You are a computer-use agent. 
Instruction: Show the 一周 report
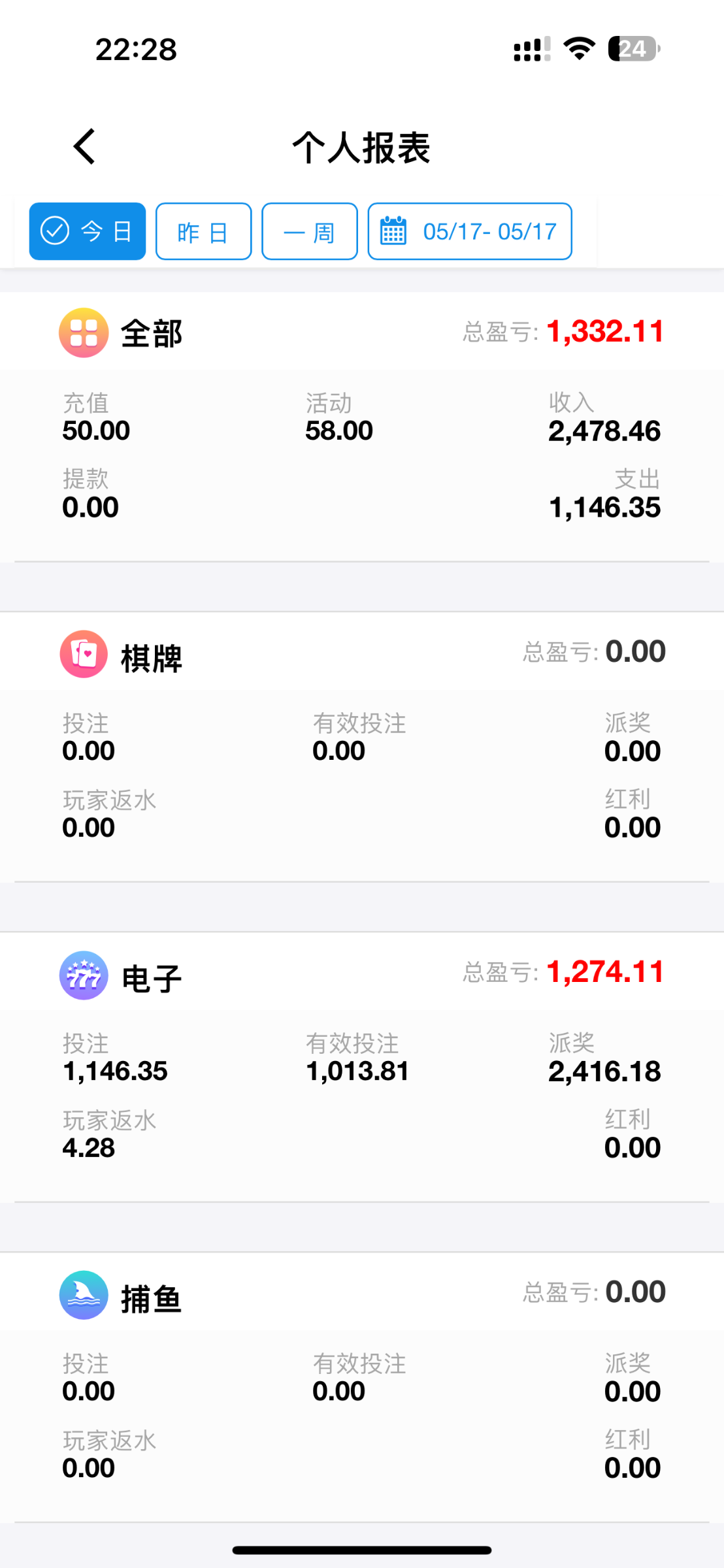[309, 231]
